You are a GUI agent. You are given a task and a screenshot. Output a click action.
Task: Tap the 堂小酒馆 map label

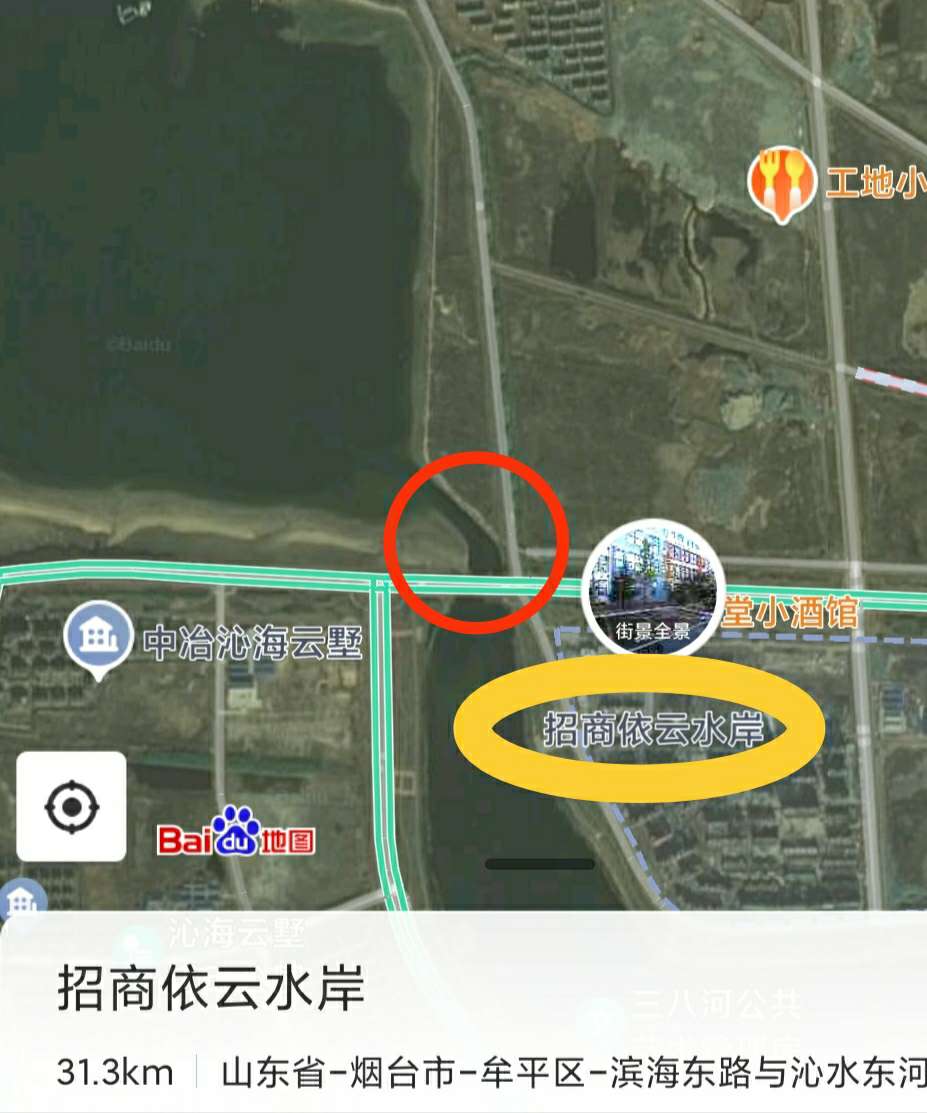click(791, 612)
